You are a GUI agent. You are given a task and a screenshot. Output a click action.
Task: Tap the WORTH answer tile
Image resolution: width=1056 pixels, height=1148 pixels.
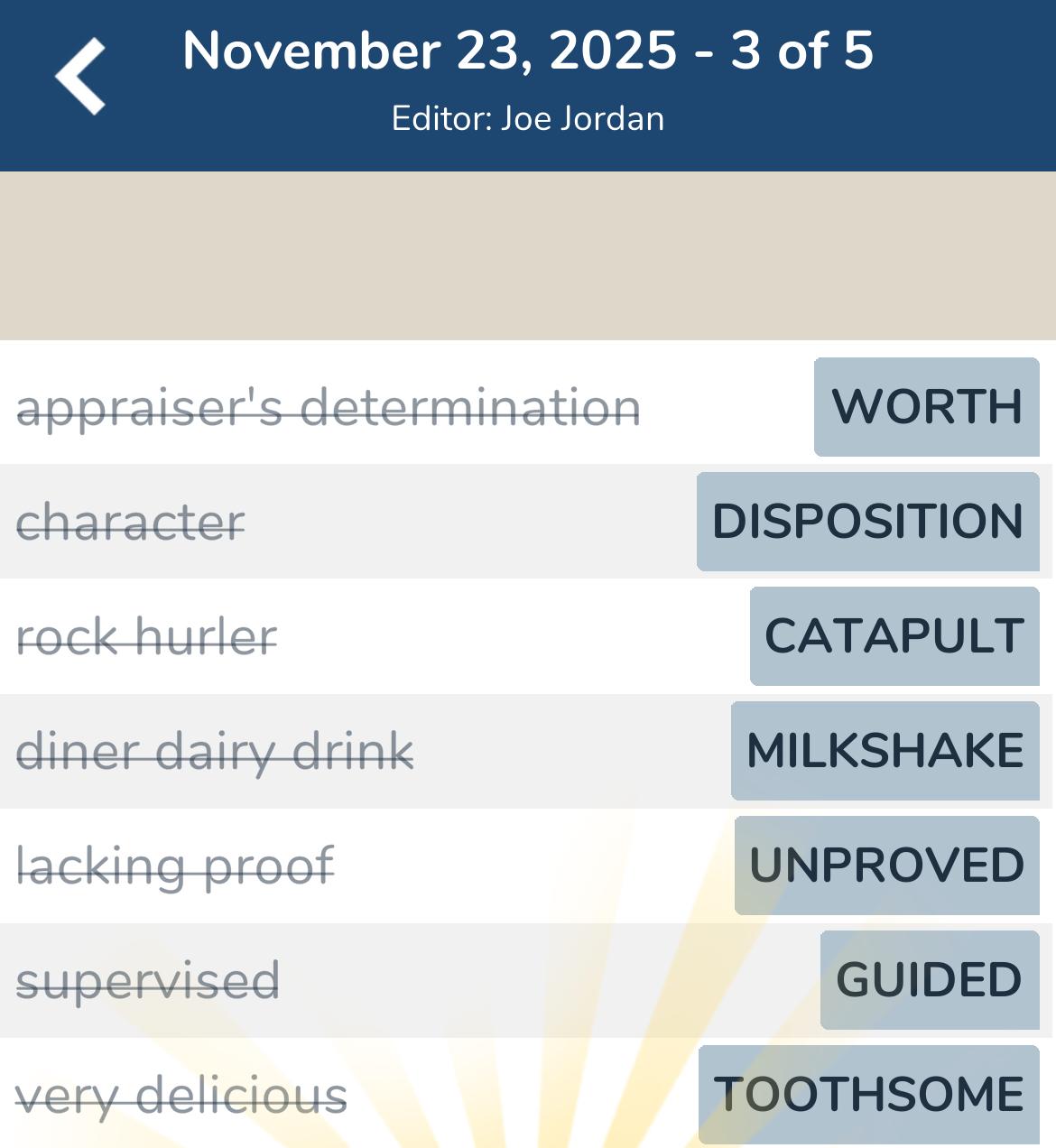[x=926, y=407]
